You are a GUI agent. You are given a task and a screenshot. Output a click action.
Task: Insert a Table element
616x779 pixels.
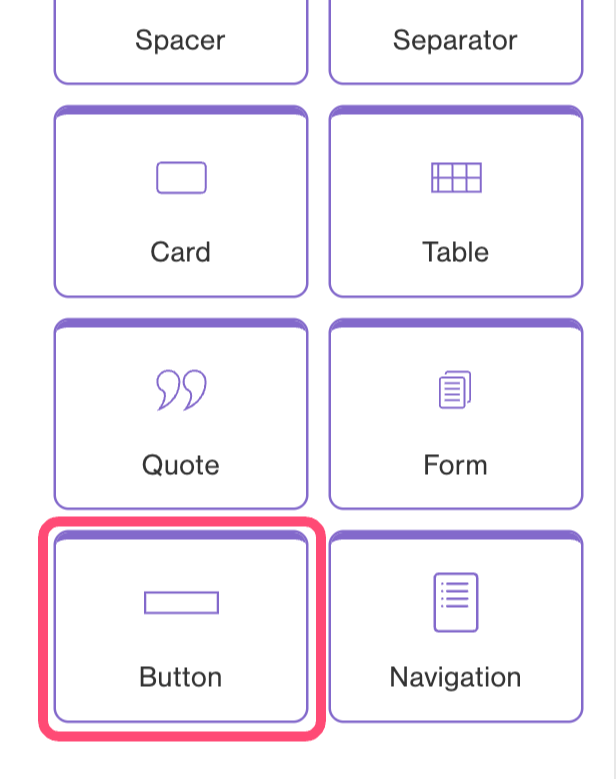pos(455,203)
